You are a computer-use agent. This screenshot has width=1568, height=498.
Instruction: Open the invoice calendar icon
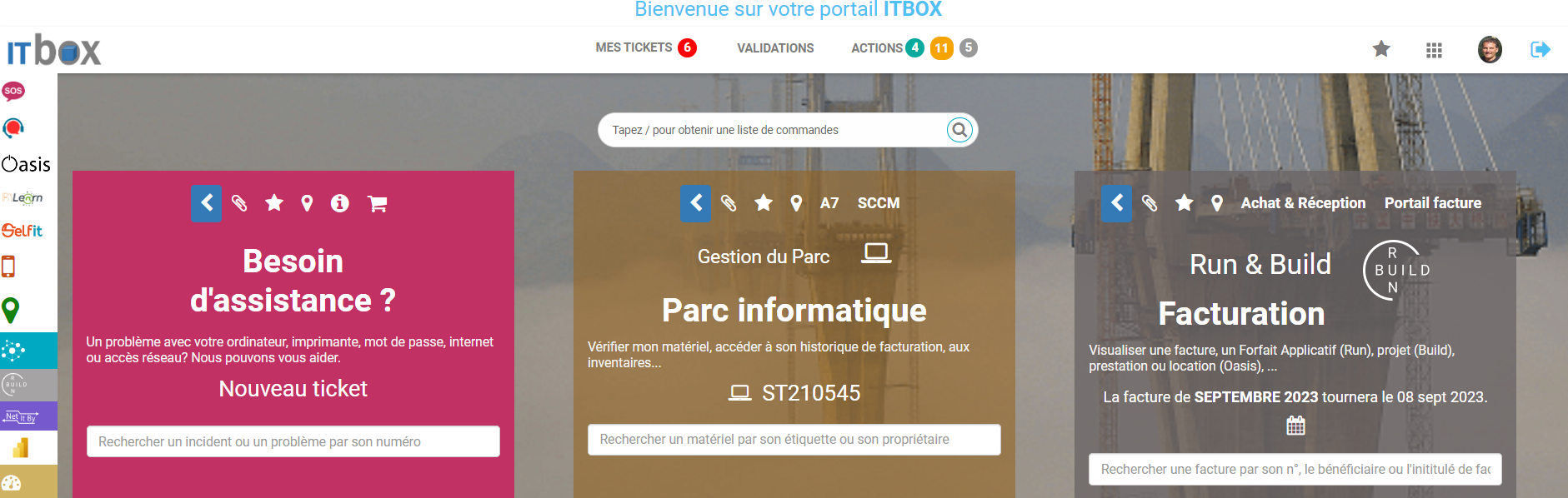1295,426
